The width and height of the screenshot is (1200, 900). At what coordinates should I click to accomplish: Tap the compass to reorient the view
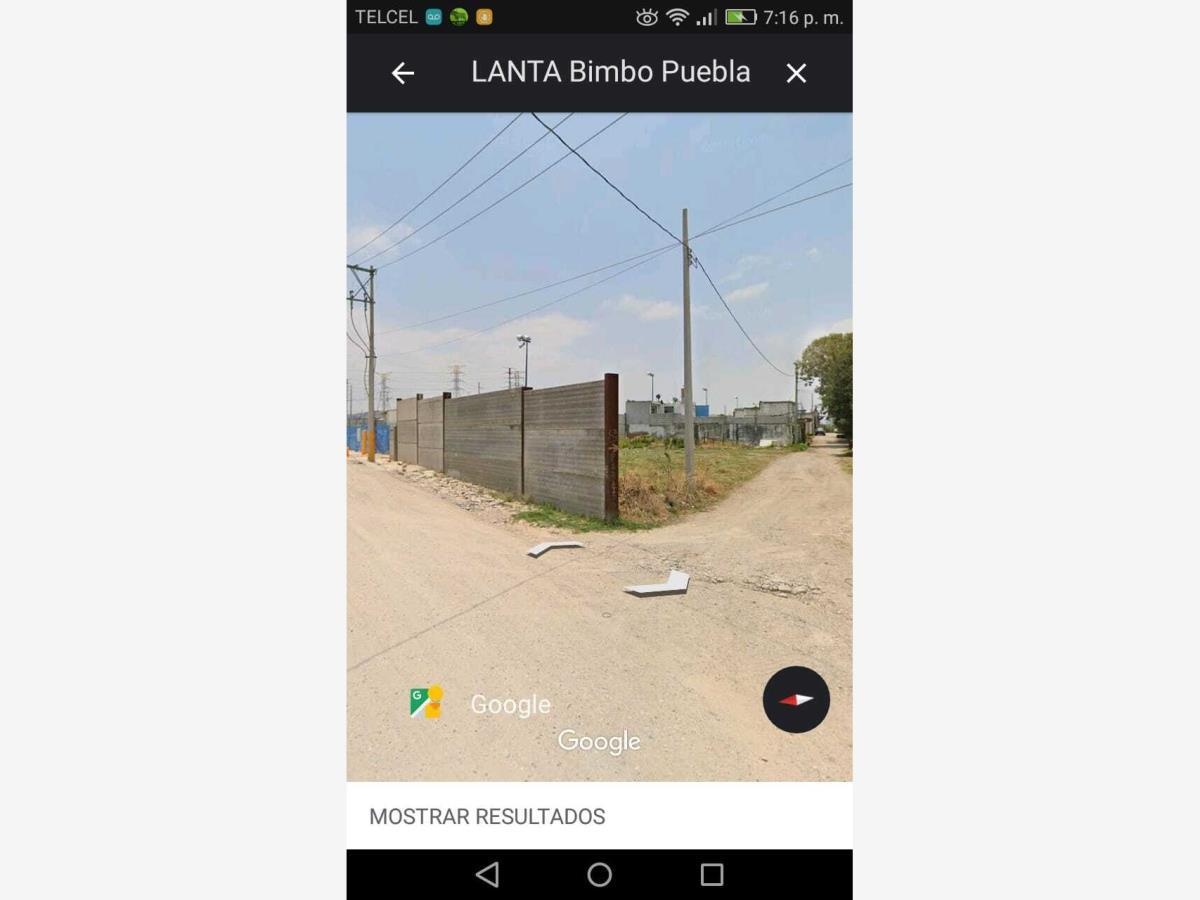click(x=796, y=700)
